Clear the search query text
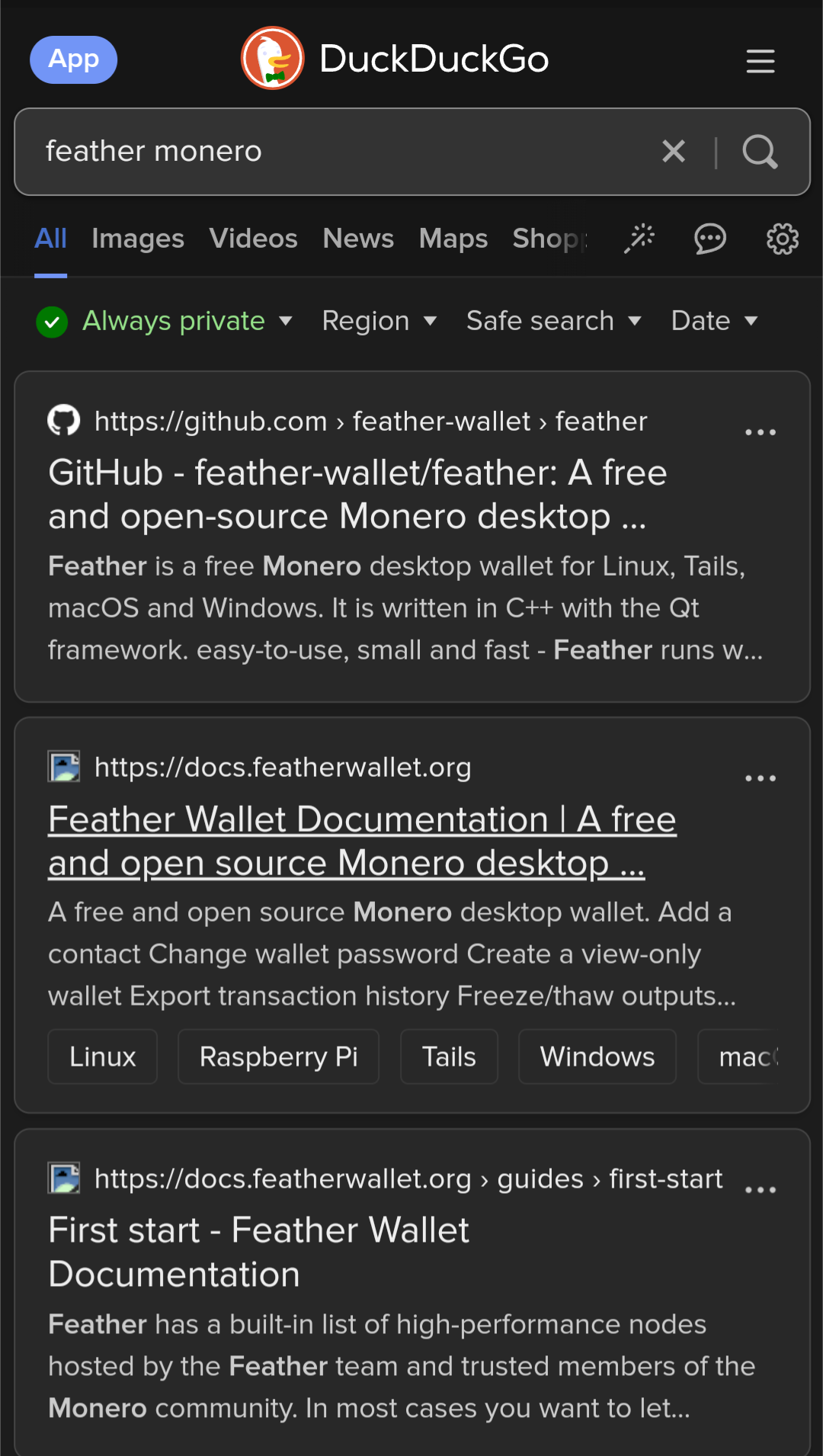 (x=674, y=151)
